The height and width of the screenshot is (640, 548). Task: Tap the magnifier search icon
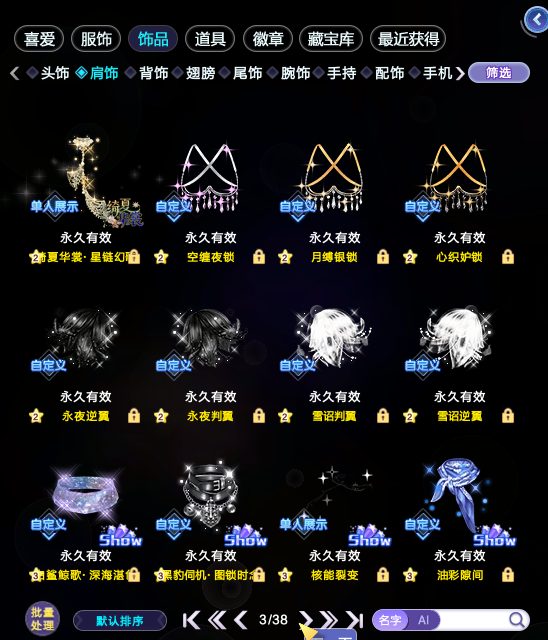coord(517,620)
